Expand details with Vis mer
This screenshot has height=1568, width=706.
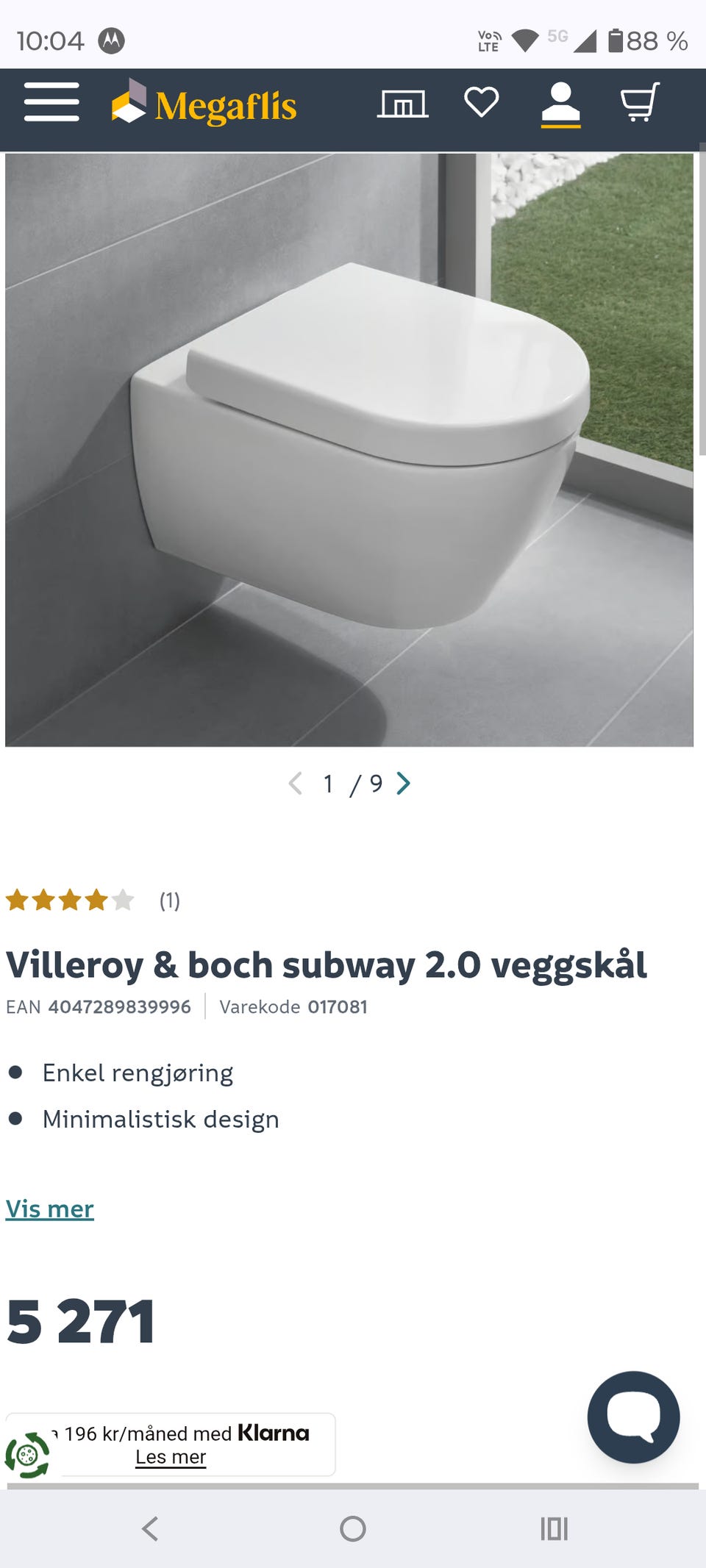(50, 1209)
